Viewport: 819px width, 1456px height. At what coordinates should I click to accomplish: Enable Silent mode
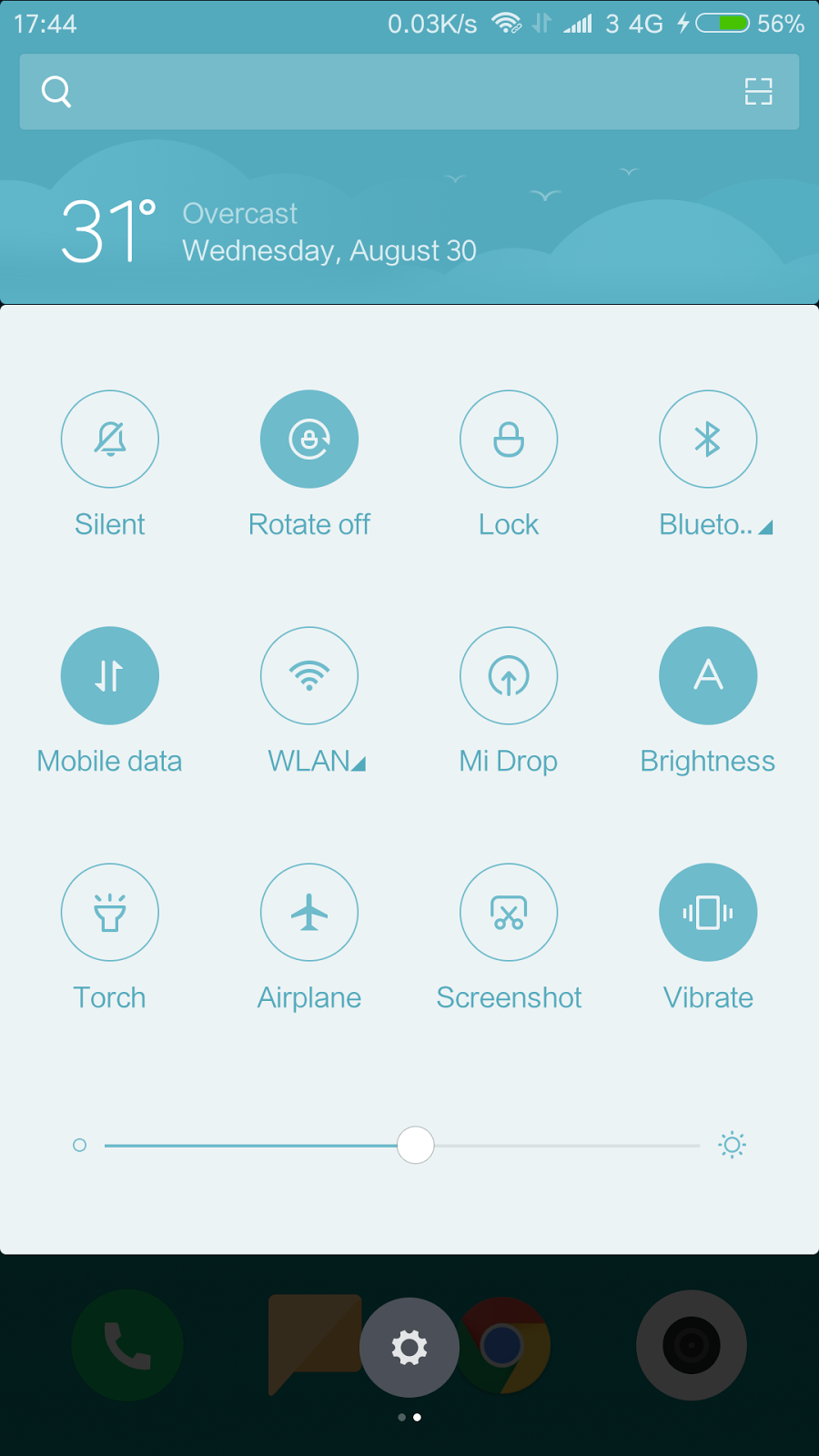[x=110, y=440]
